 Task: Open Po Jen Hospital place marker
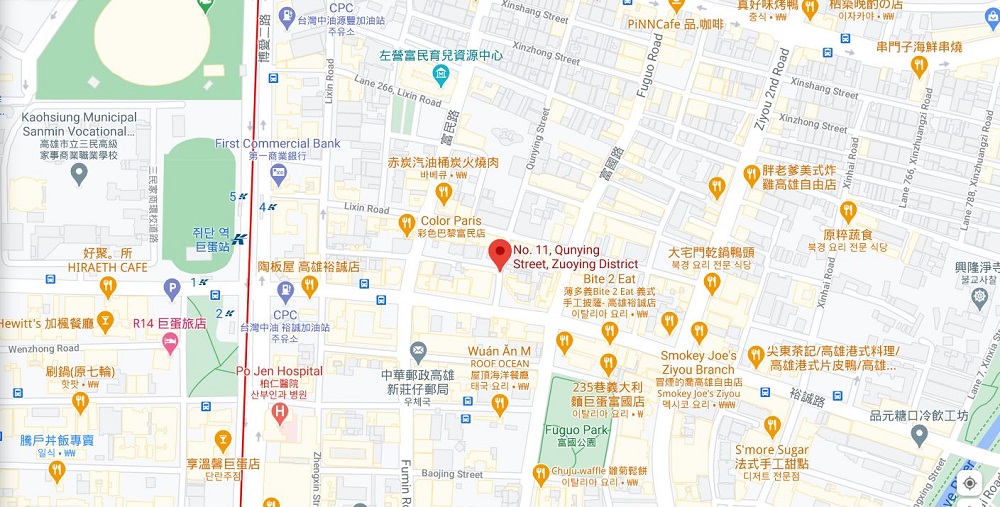pos(280,410)
